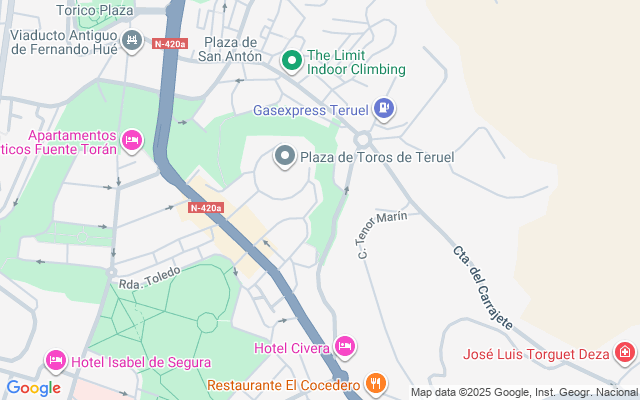This screenshot has height=400, width=640.
Task: Select the Restaurante El Cocedero marker
Action: [375, 384]
